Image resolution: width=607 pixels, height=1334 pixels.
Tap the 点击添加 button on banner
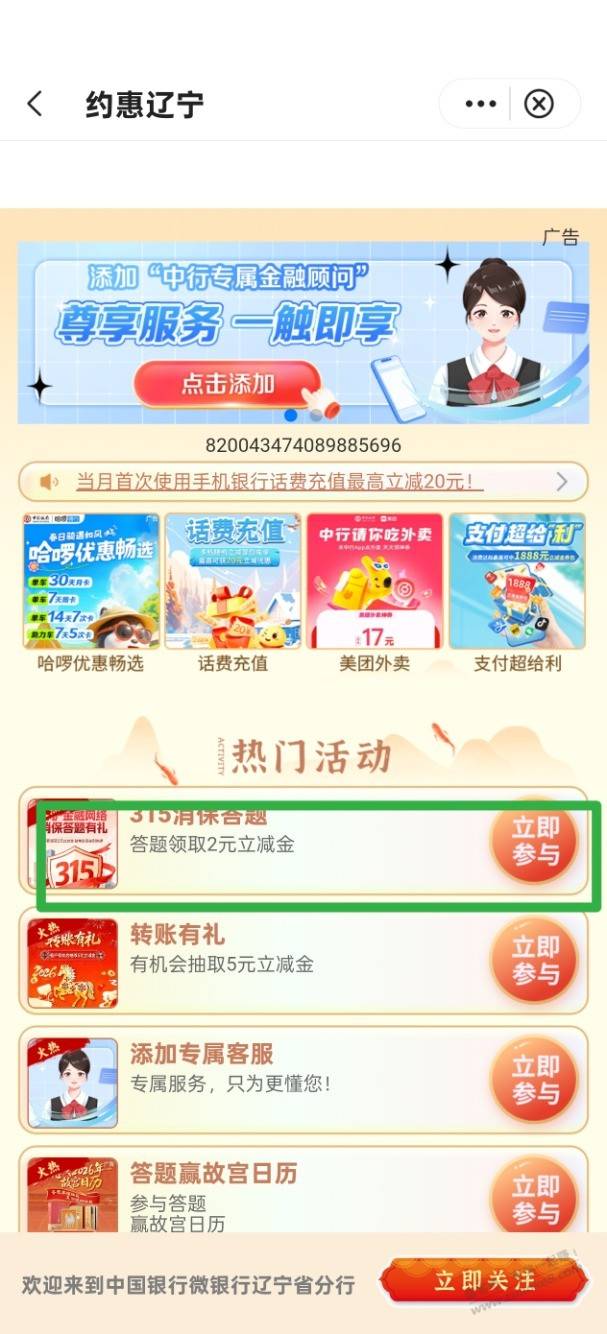click(x=227, y=385)
